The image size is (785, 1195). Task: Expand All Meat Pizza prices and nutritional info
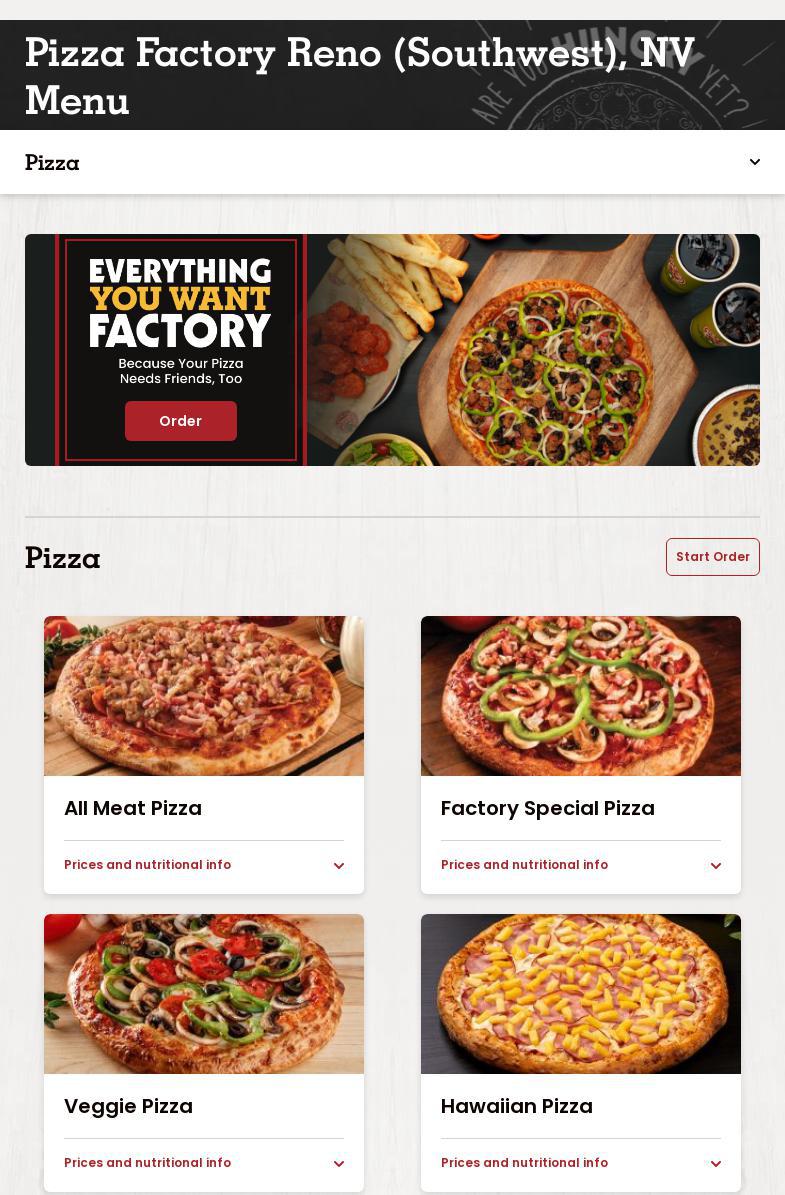click(x=204, y=865)
